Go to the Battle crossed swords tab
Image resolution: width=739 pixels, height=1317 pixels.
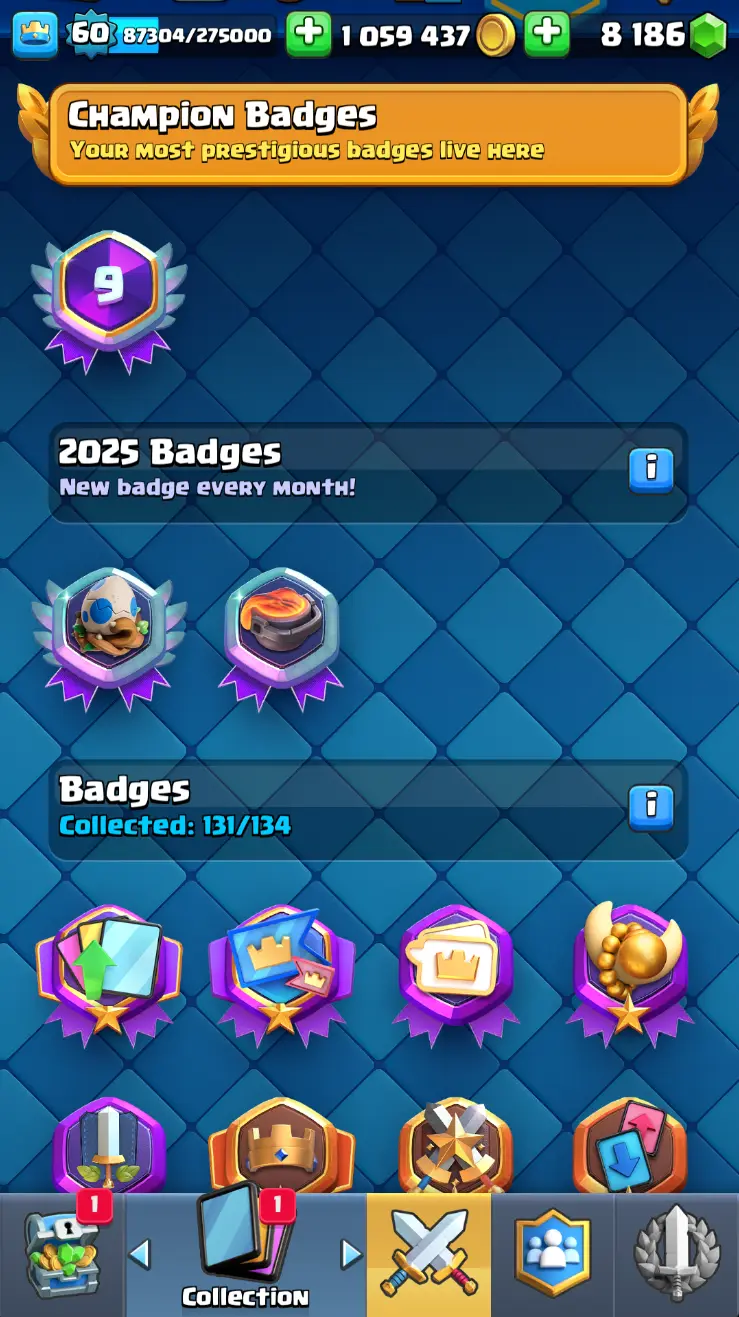coord(428,1255)
